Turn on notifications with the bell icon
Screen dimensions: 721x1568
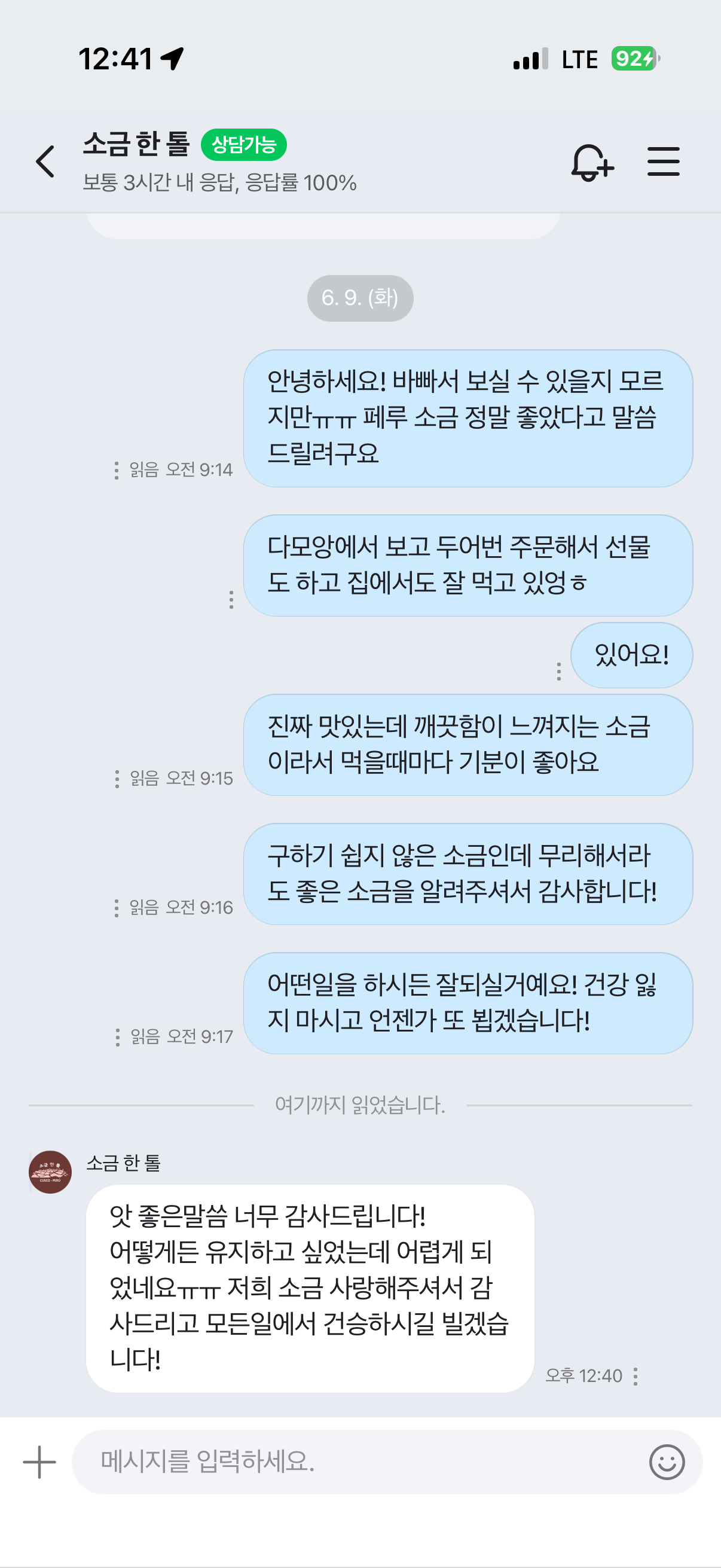(x=592, y=162)
